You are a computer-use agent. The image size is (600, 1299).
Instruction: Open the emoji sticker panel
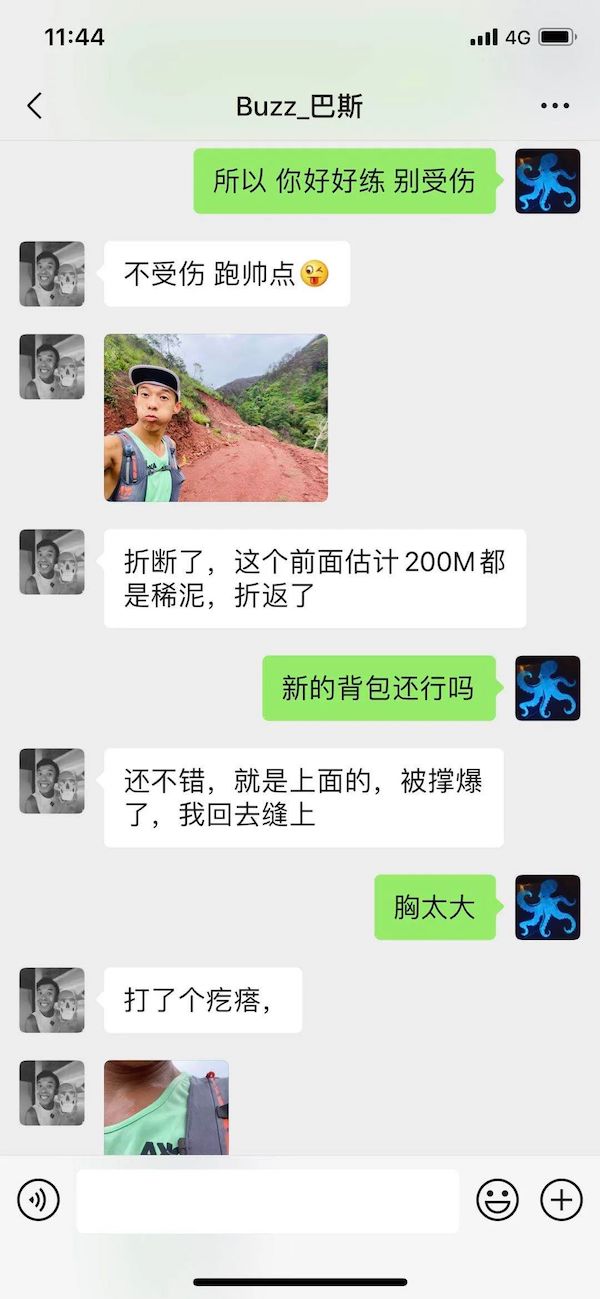click(x=497, y=1199)
